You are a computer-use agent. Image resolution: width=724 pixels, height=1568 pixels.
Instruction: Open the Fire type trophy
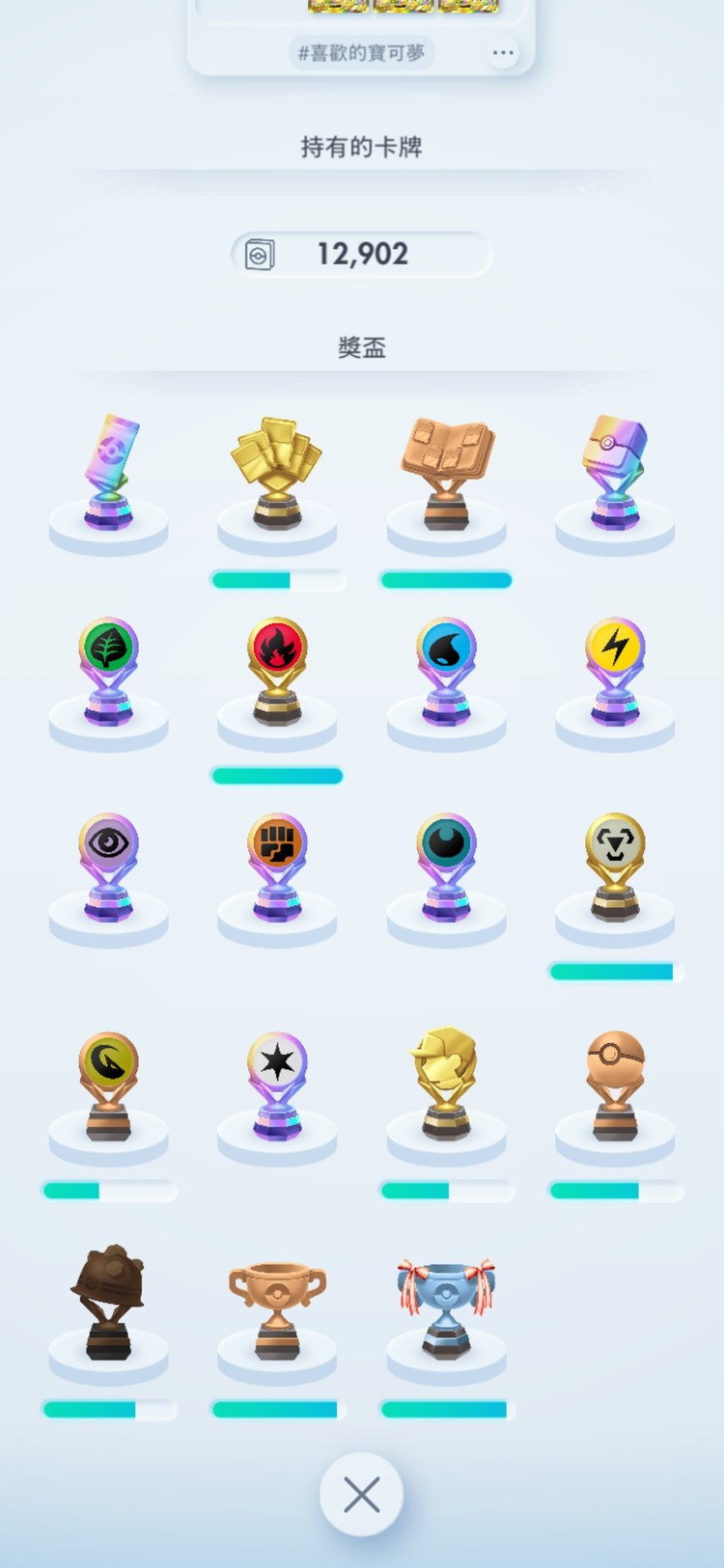point(277,672)
